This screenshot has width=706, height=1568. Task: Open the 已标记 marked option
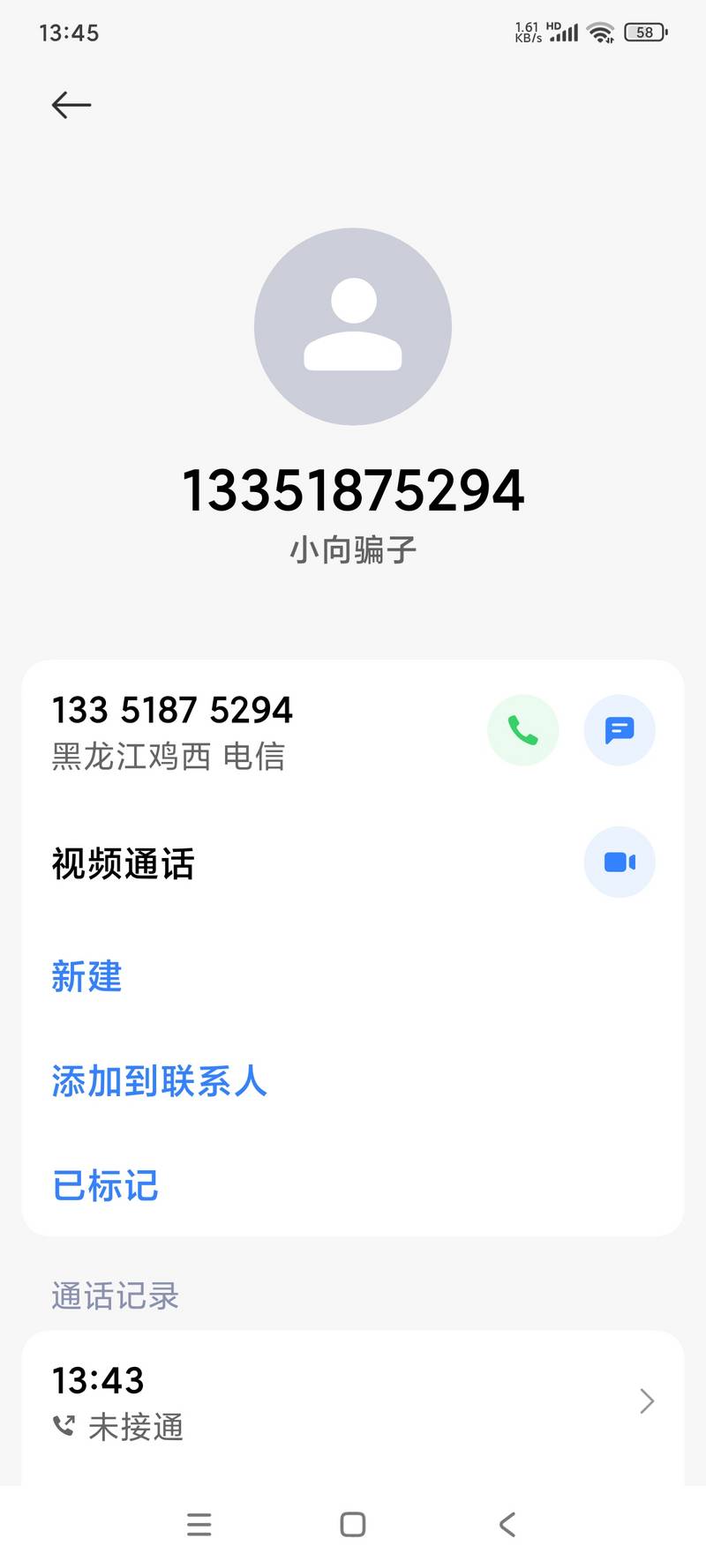[x=105, y=1185]
